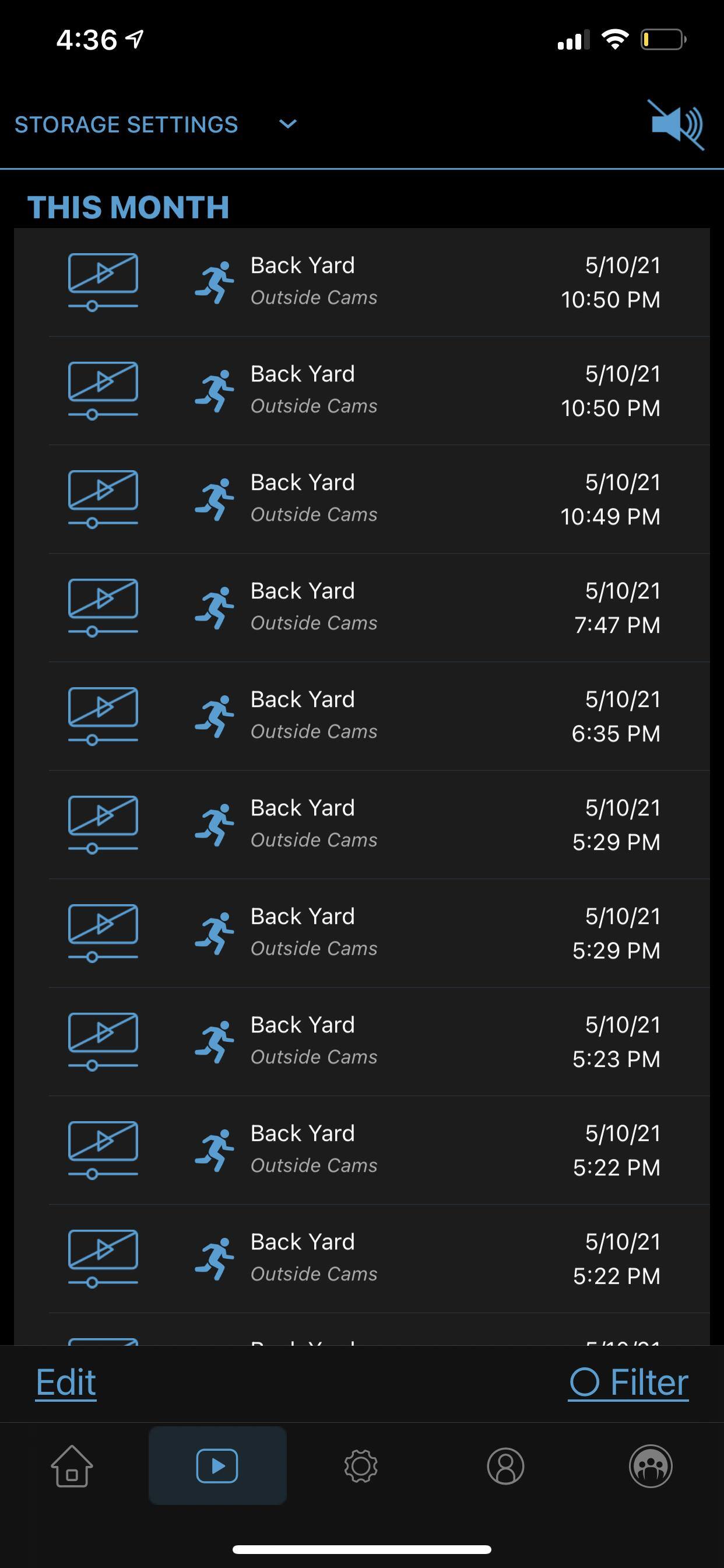Switch to the clips playback tab
Screen dimensions: 724x1568
click(x=217, y=1466)
